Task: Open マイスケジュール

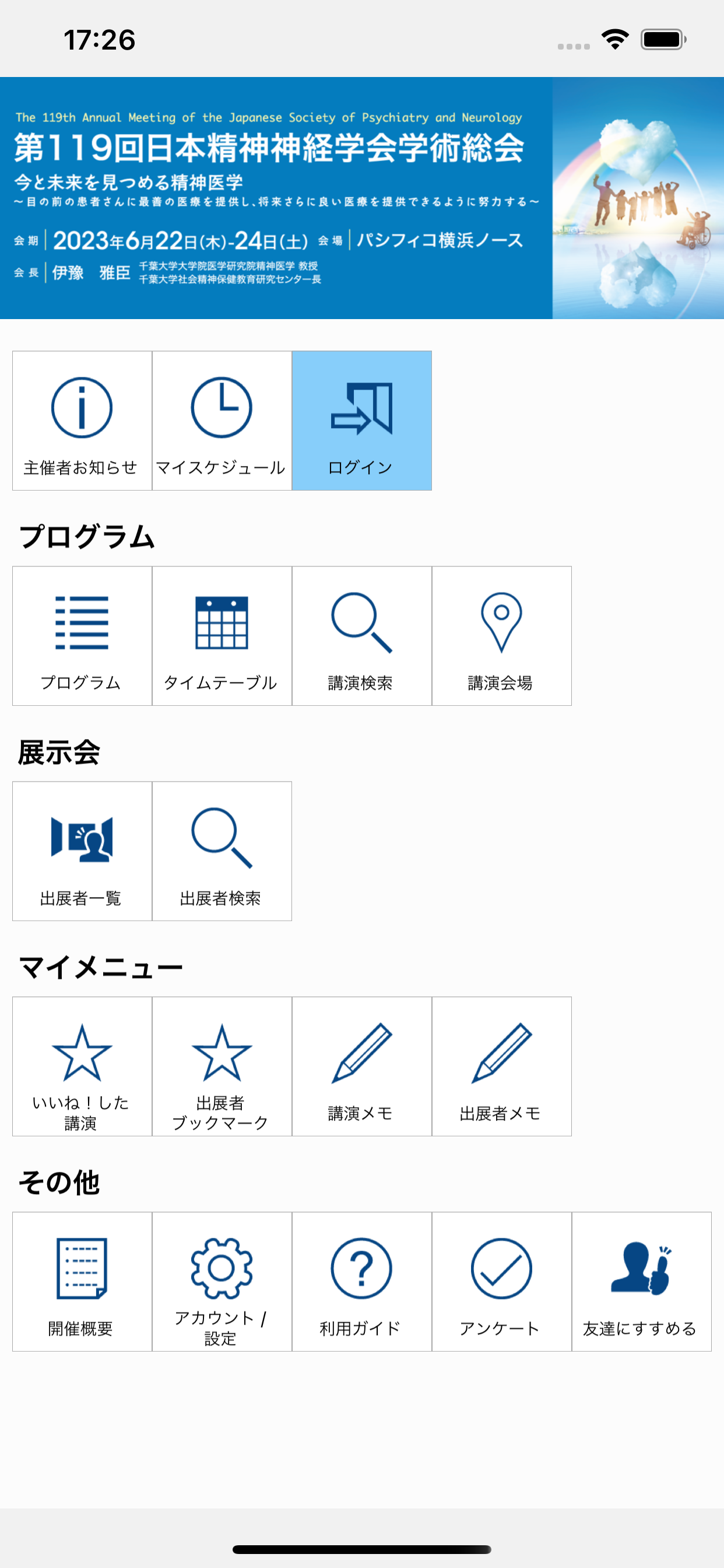Action: pyautogui.click(x=222, y=421)
